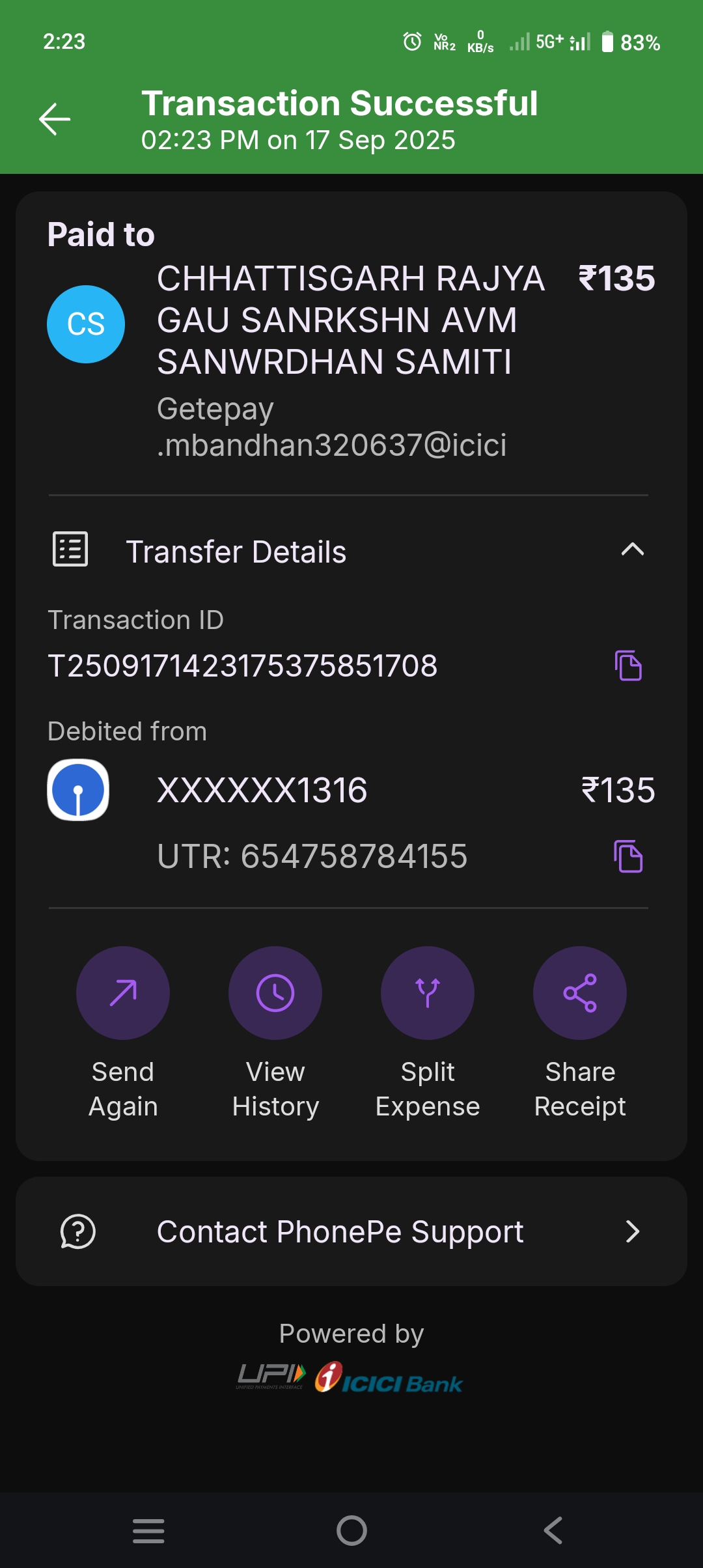This screenshot has width=703, height=1568.
Task: Copy the Transaction ID
Action: click(628, 665)
